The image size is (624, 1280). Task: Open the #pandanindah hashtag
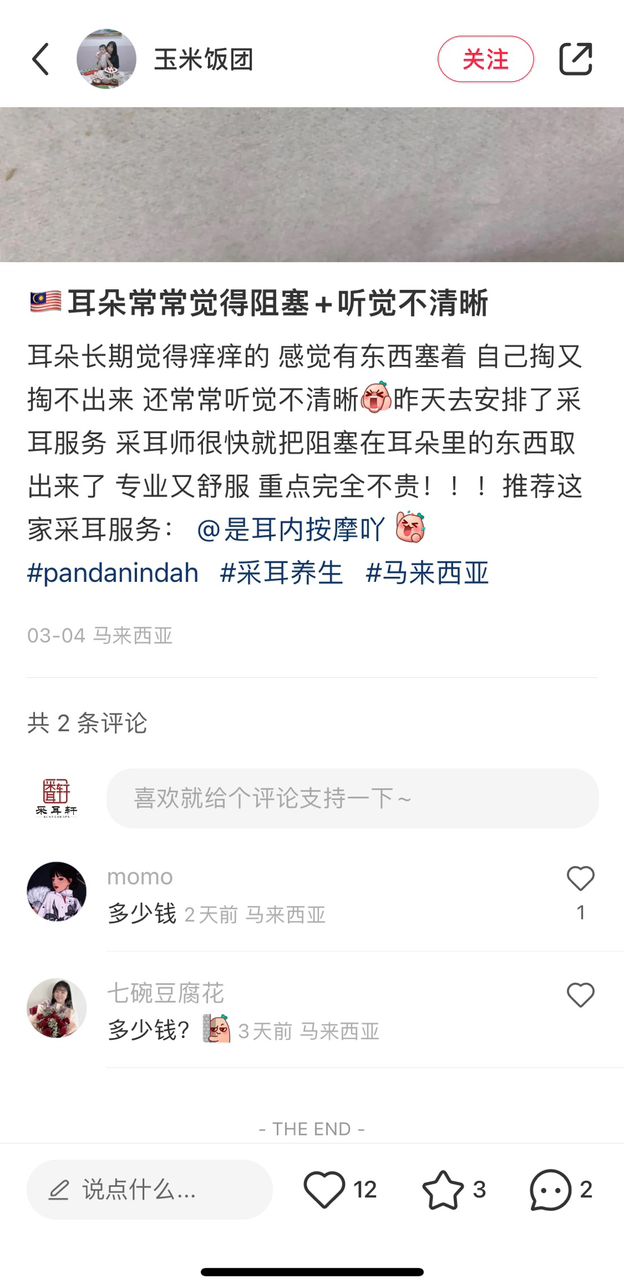113,573
